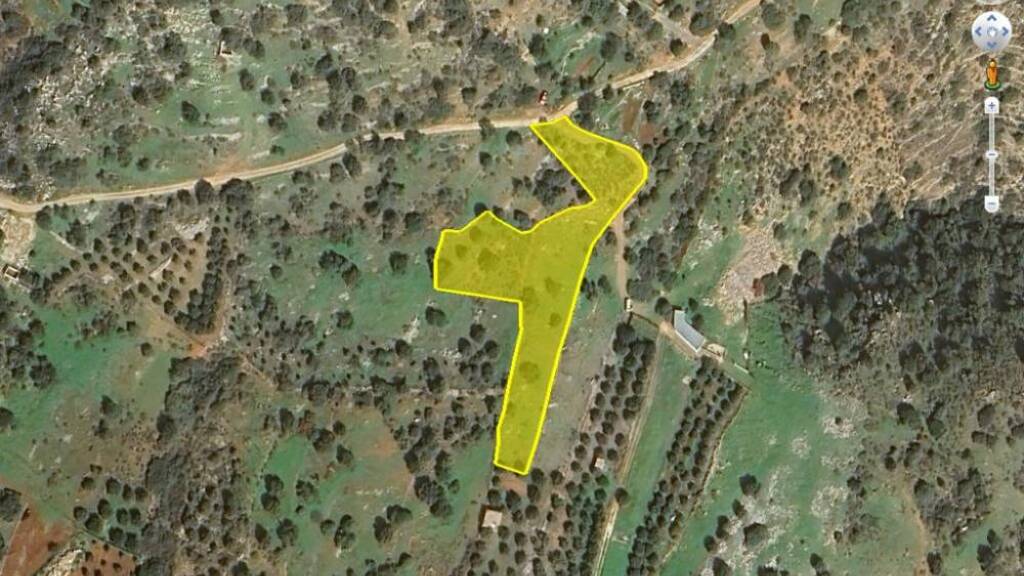Tap the yellow highlighted land parcel
This screenshot has height=576, width=1024.
tap(545, 290)
